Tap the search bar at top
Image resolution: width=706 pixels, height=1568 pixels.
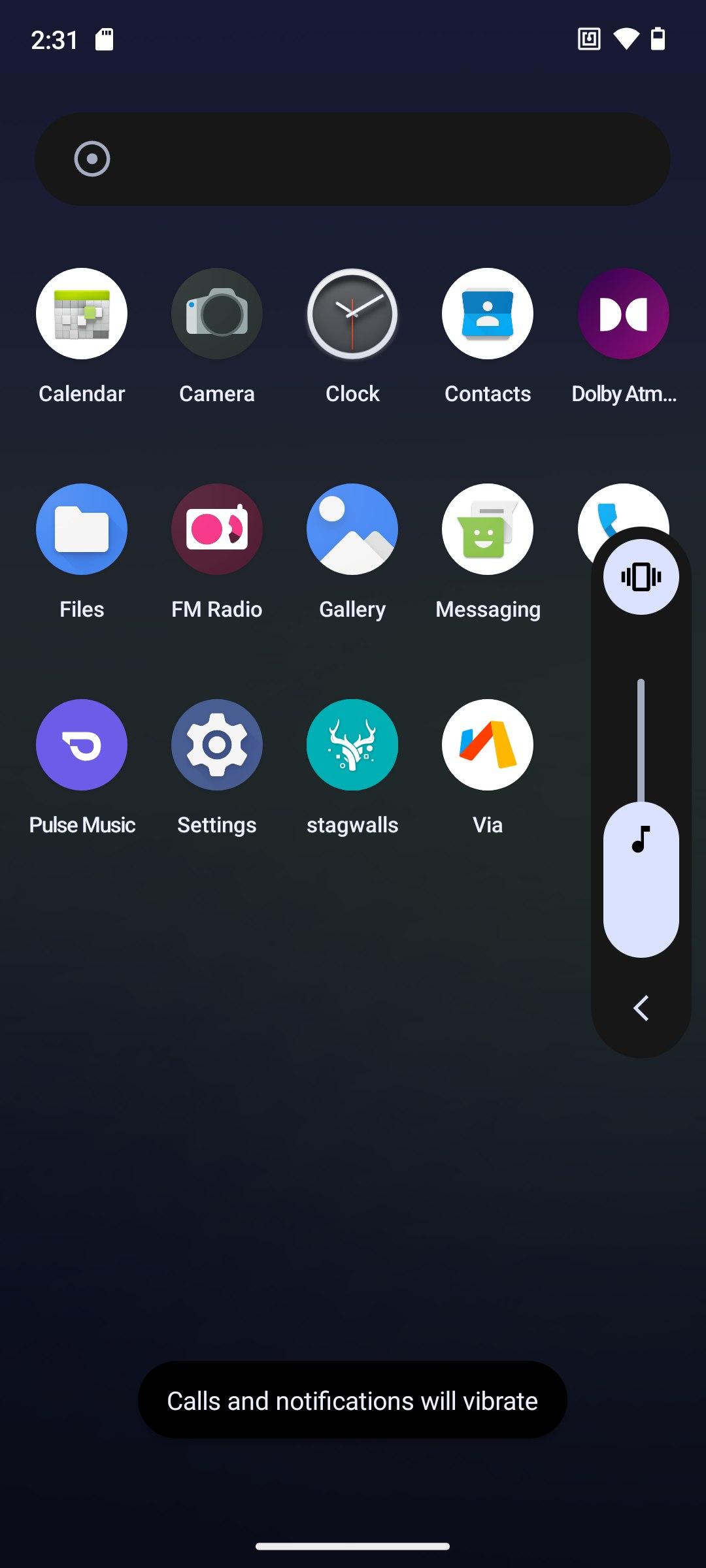coord(352,159)
